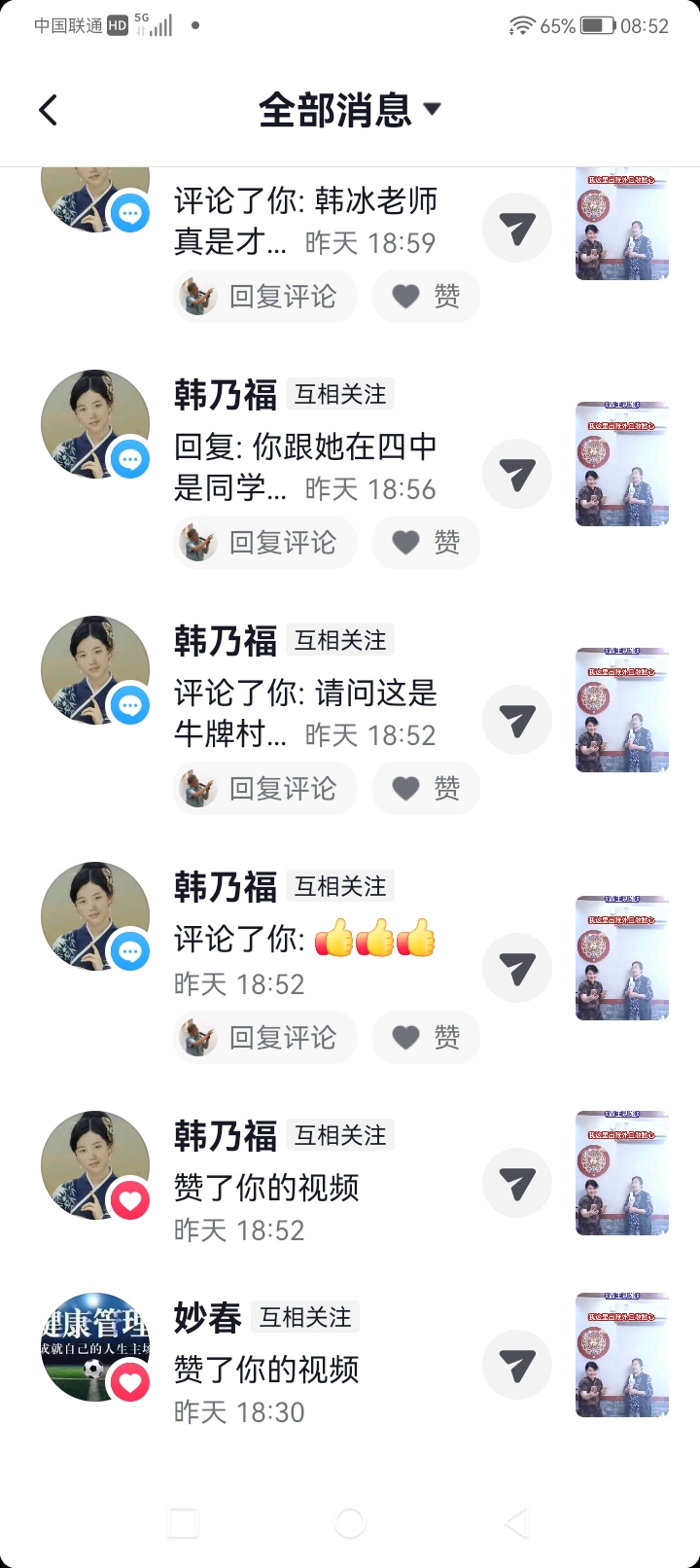
Task: Tap share arrow beside thumbs-up emoji comment
Action: coord(517,968)
